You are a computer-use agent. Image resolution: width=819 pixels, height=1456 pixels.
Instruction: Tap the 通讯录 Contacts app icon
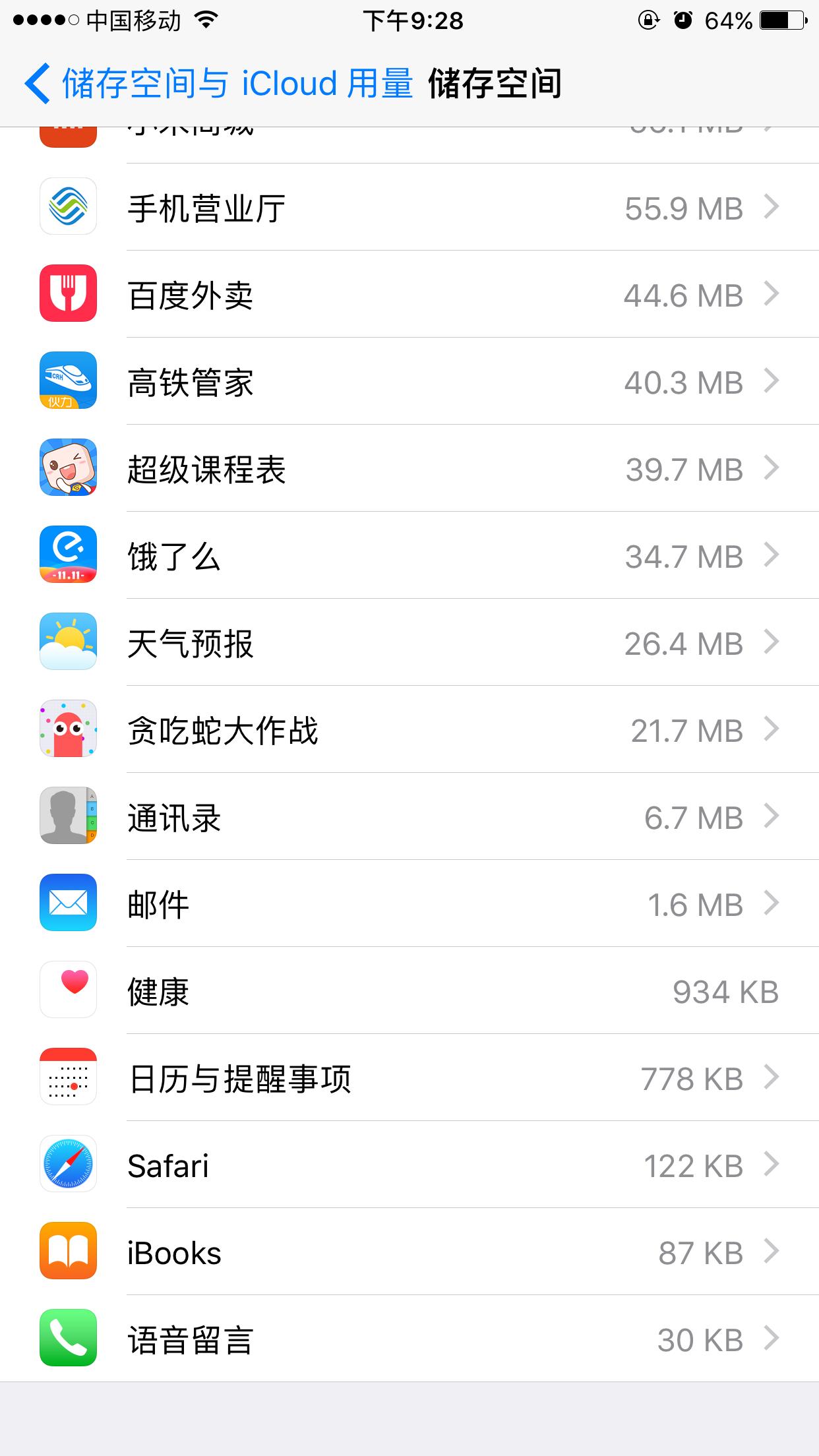(68, 816)
